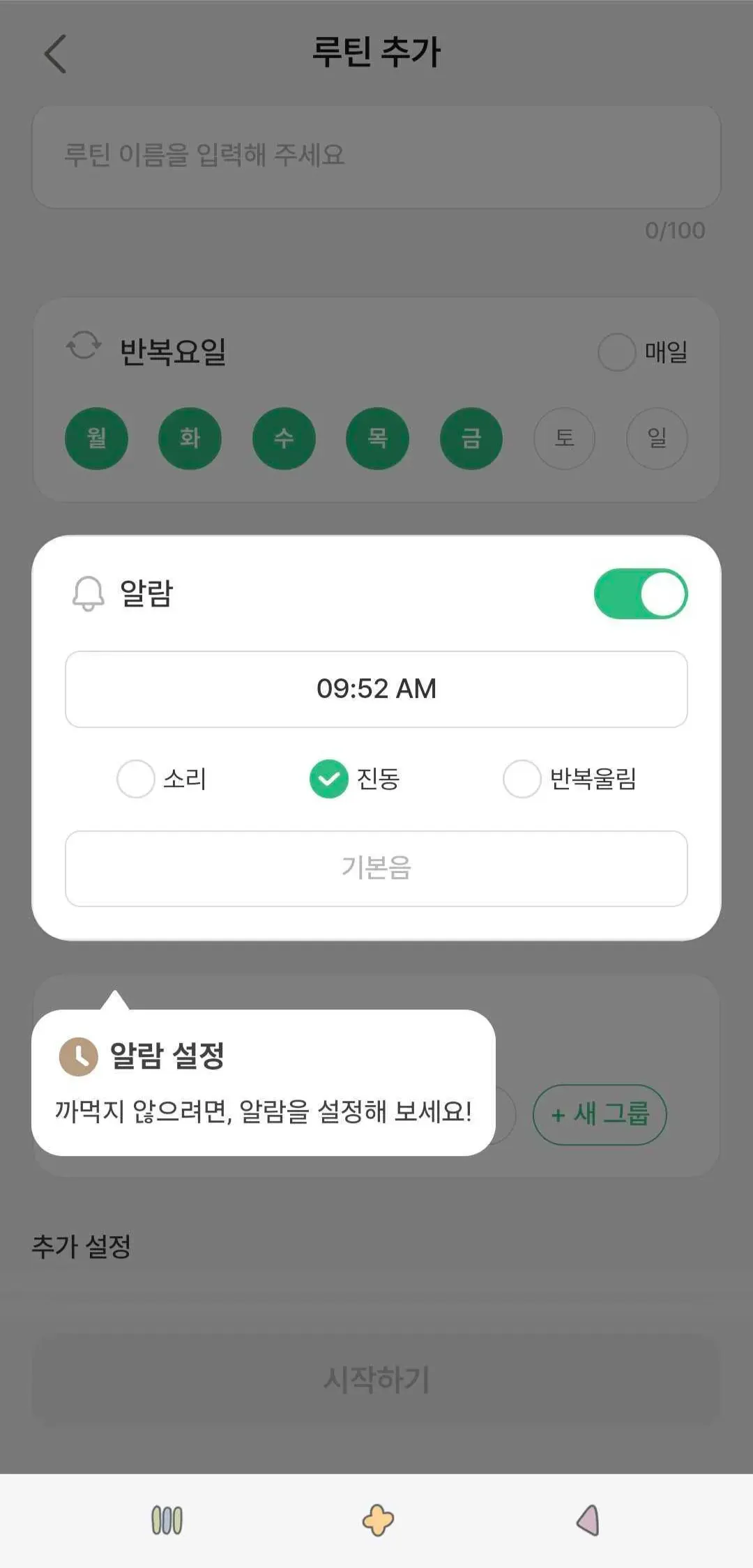753x1568 pixels.
Task: Uncheck the 진동 alarm option
Action: [x=329, y=778]
